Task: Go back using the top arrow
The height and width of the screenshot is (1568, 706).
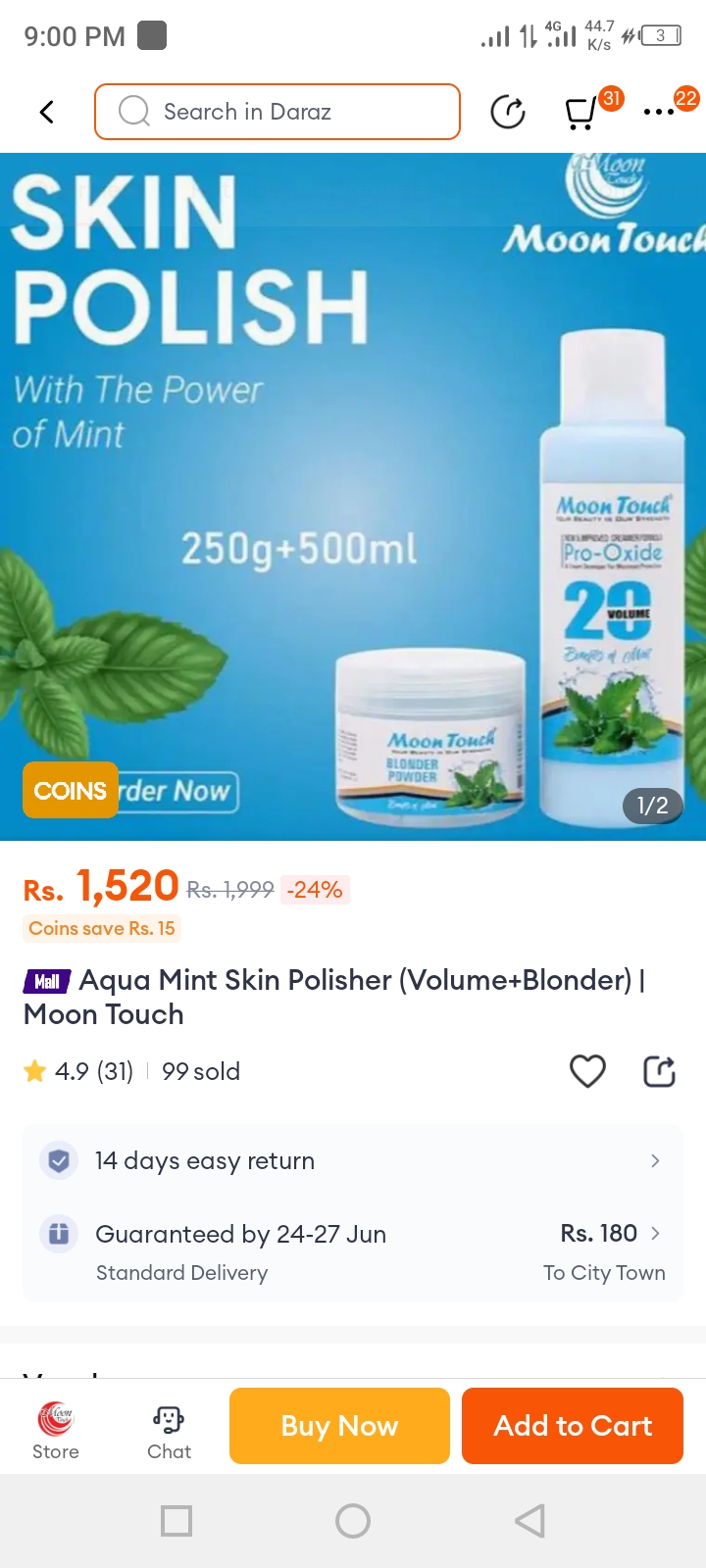Action: coord(46,112)
